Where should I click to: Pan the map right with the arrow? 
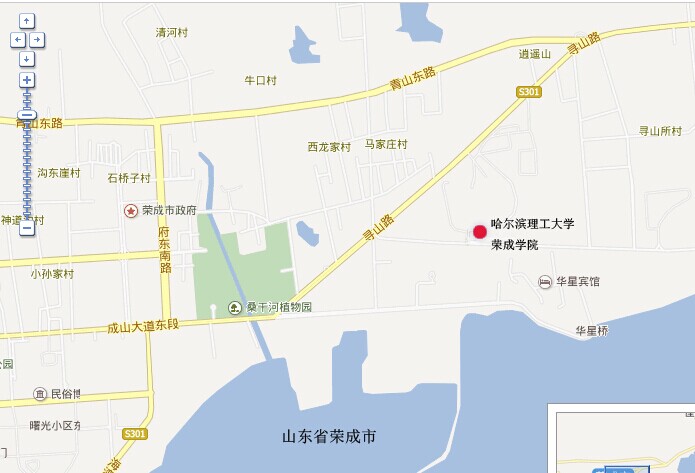pyautogui.click(x=37, y=39)
